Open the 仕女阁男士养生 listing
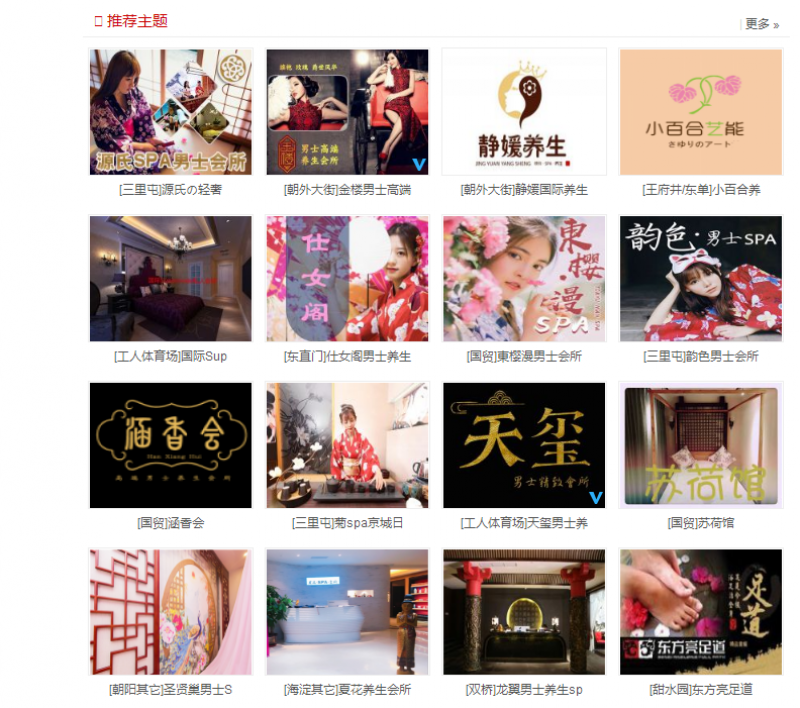 (347, 279)
